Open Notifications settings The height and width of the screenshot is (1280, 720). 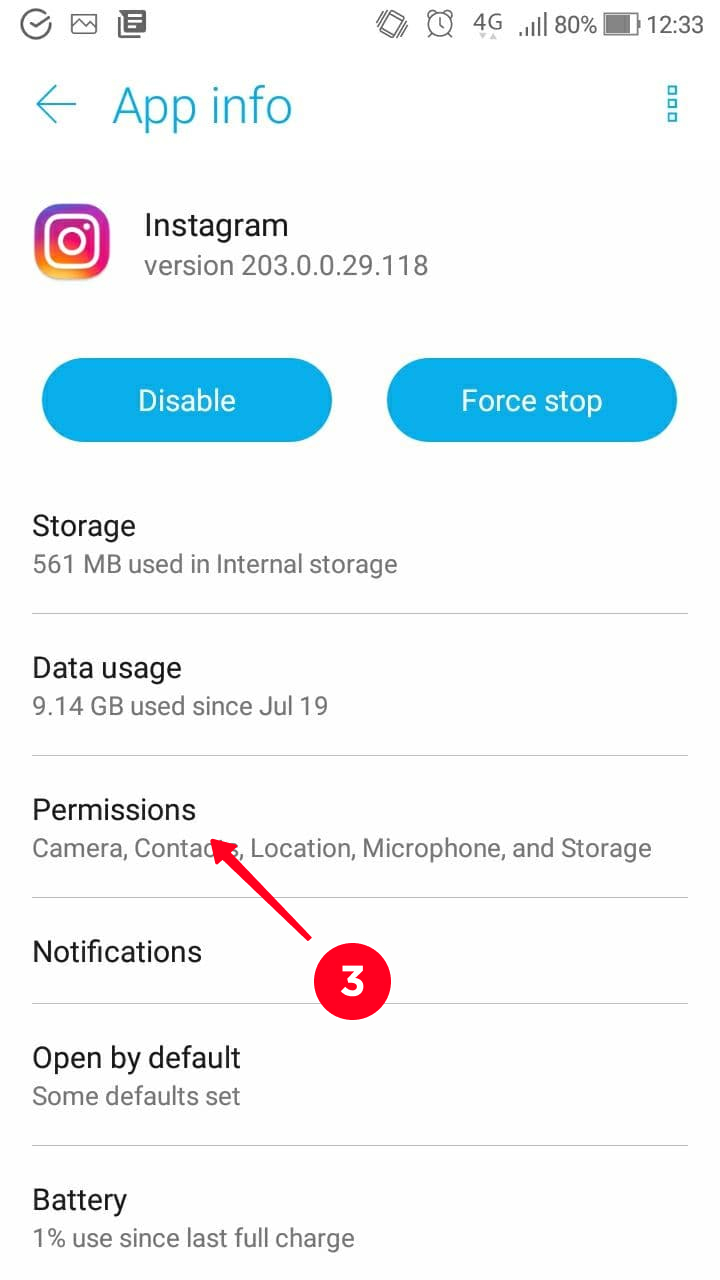[360, 951]
